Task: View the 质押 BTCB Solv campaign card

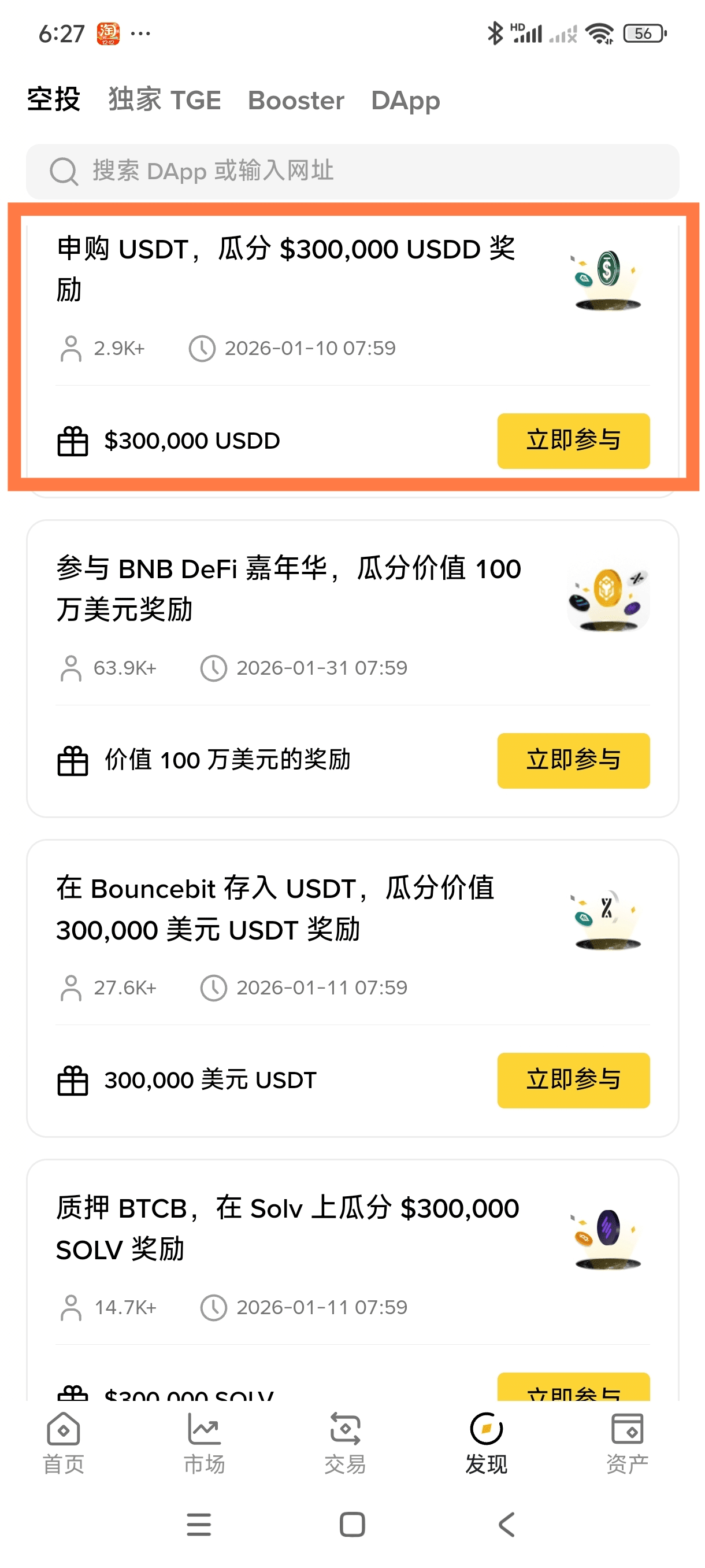Action: pyautogui.click(x=287, y=1229)
